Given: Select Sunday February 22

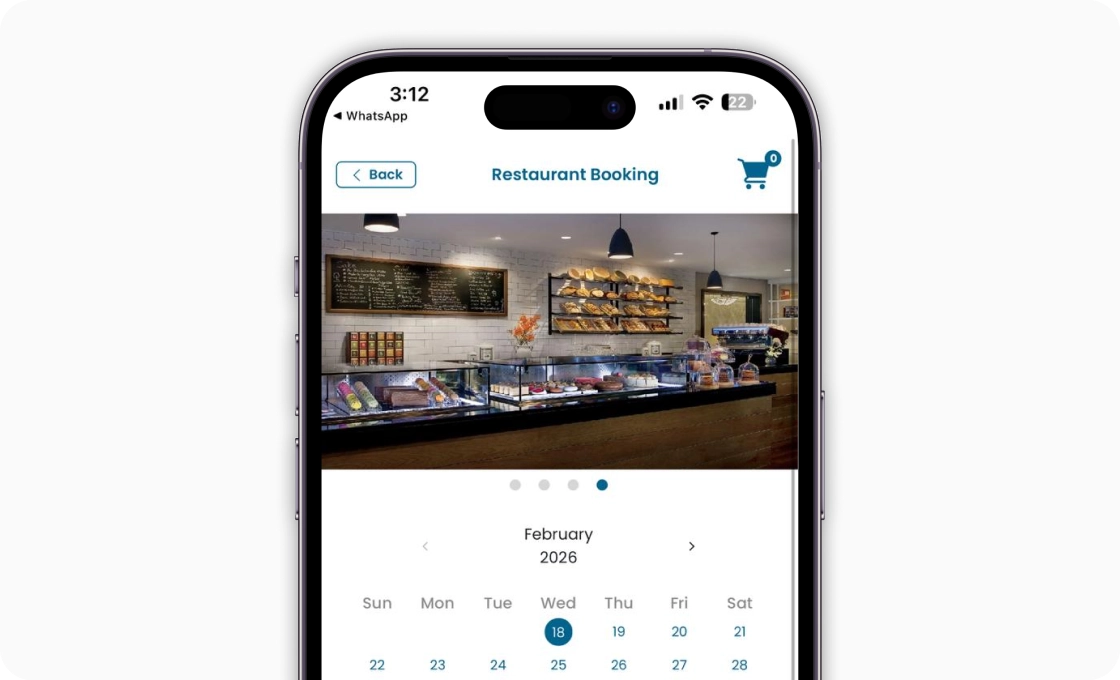Looking at the screenshot, I should pyautogui.click(x=377, y=665).
